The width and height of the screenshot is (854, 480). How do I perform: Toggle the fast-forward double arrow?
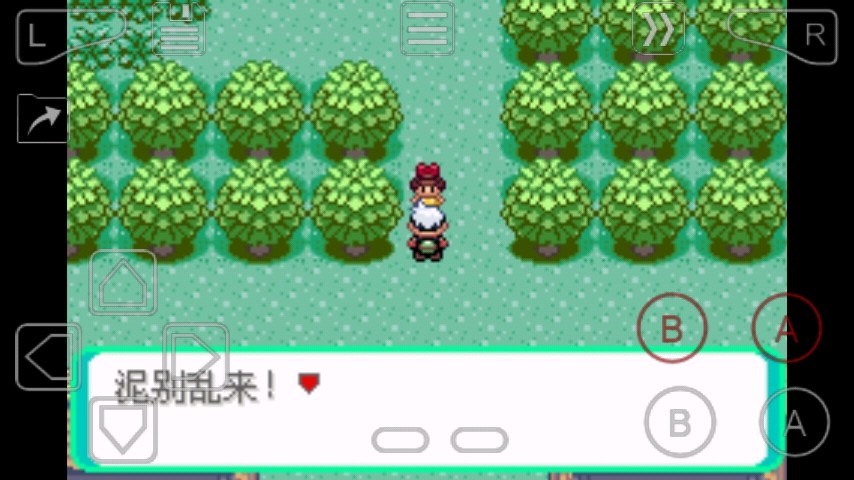click(658, 30)
